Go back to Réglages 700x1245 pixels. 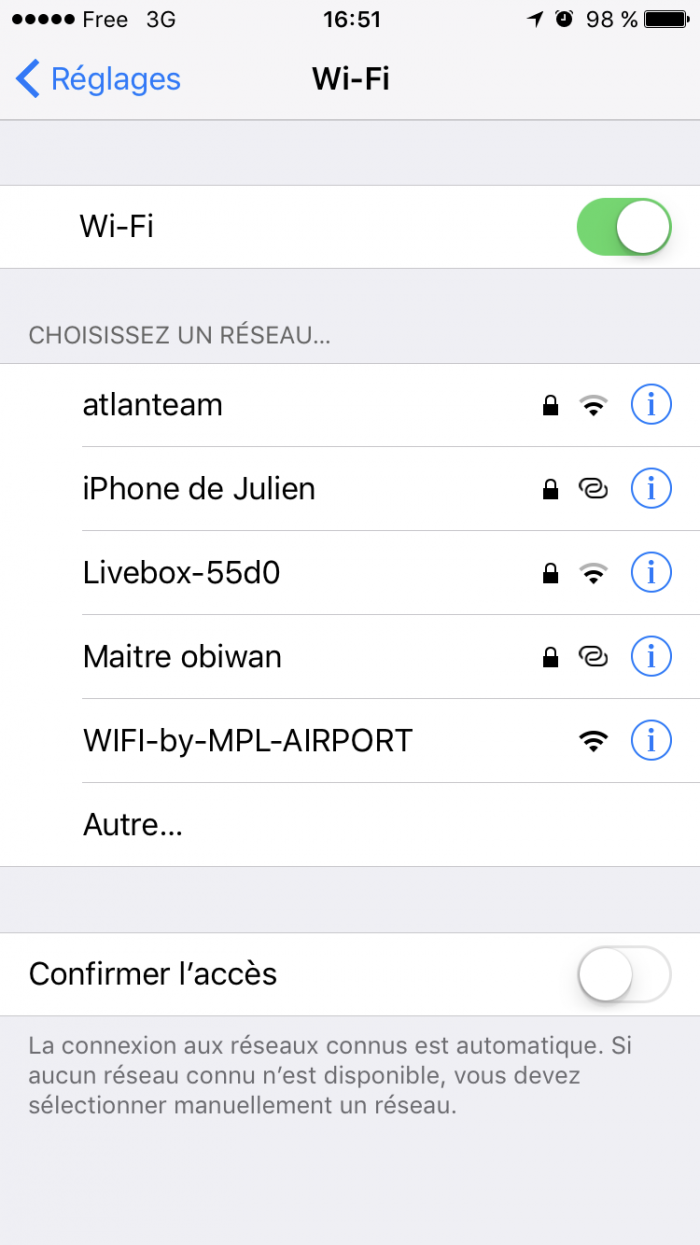[98, 79]
